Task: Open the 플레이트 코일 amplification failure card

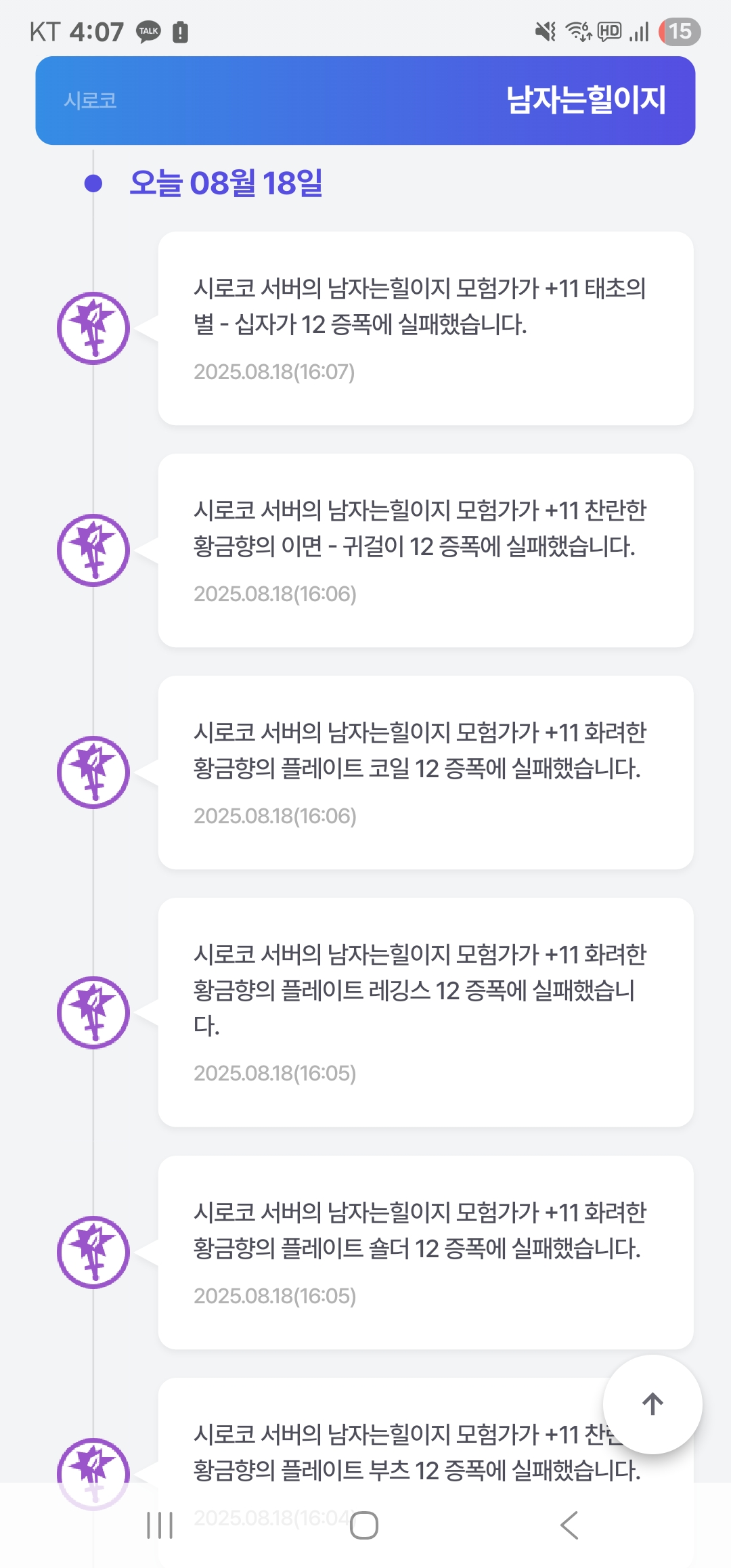Action: (426, 772)
